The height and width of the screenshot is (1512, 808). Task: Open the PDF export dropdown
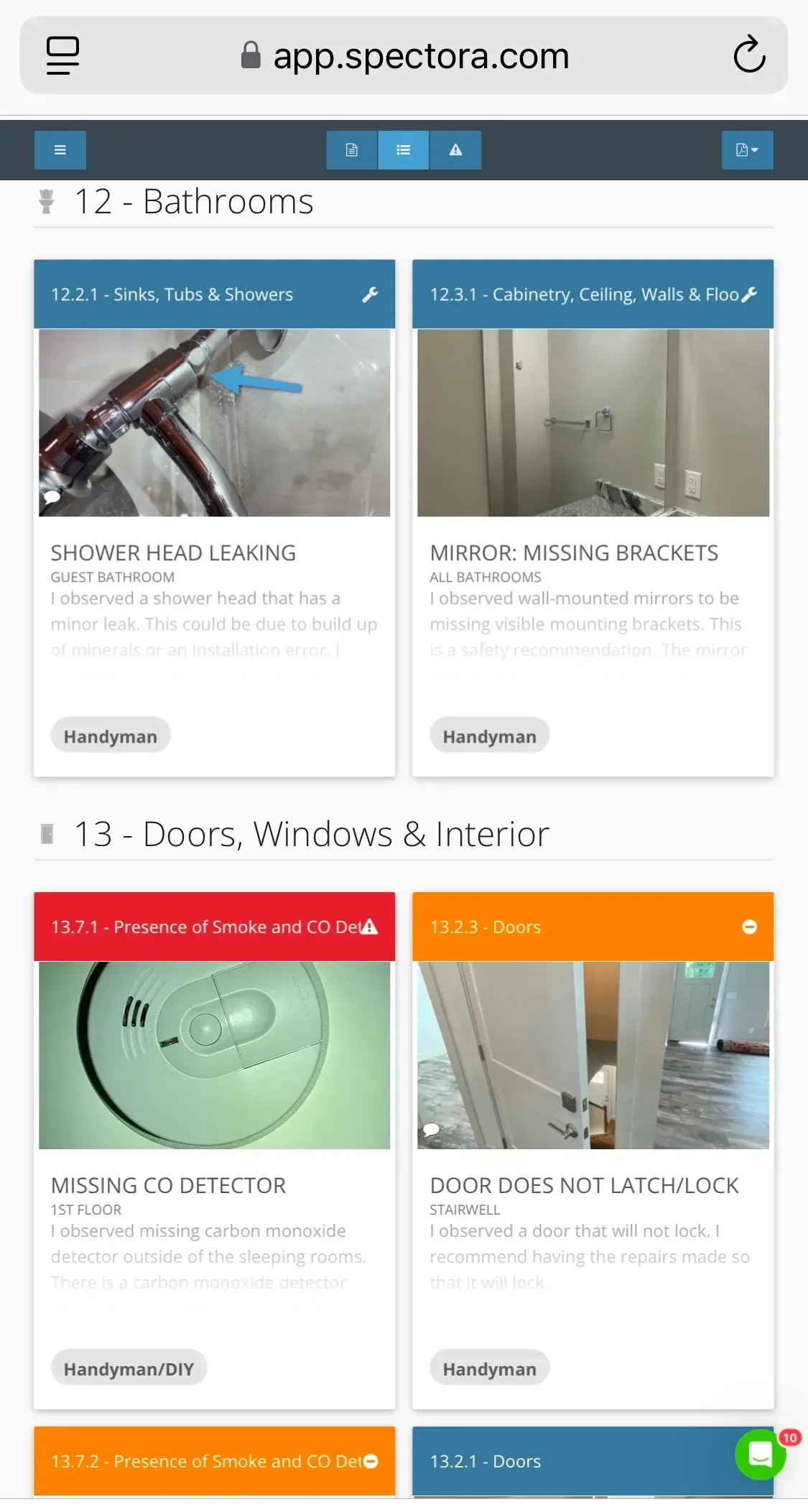pos(747,149)
